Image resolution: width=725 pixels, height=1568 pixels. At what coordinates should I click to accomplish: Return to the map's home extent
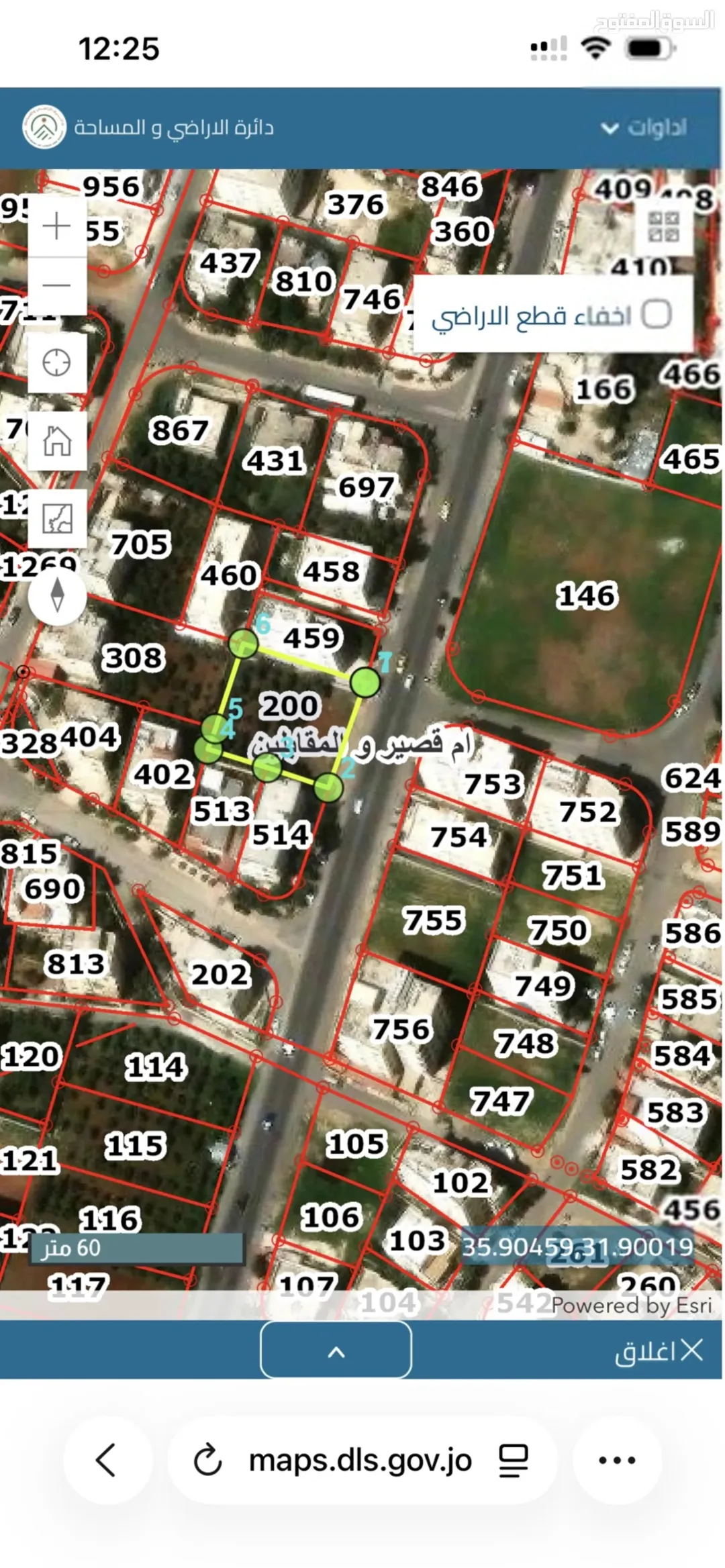[x=57, y=441]
